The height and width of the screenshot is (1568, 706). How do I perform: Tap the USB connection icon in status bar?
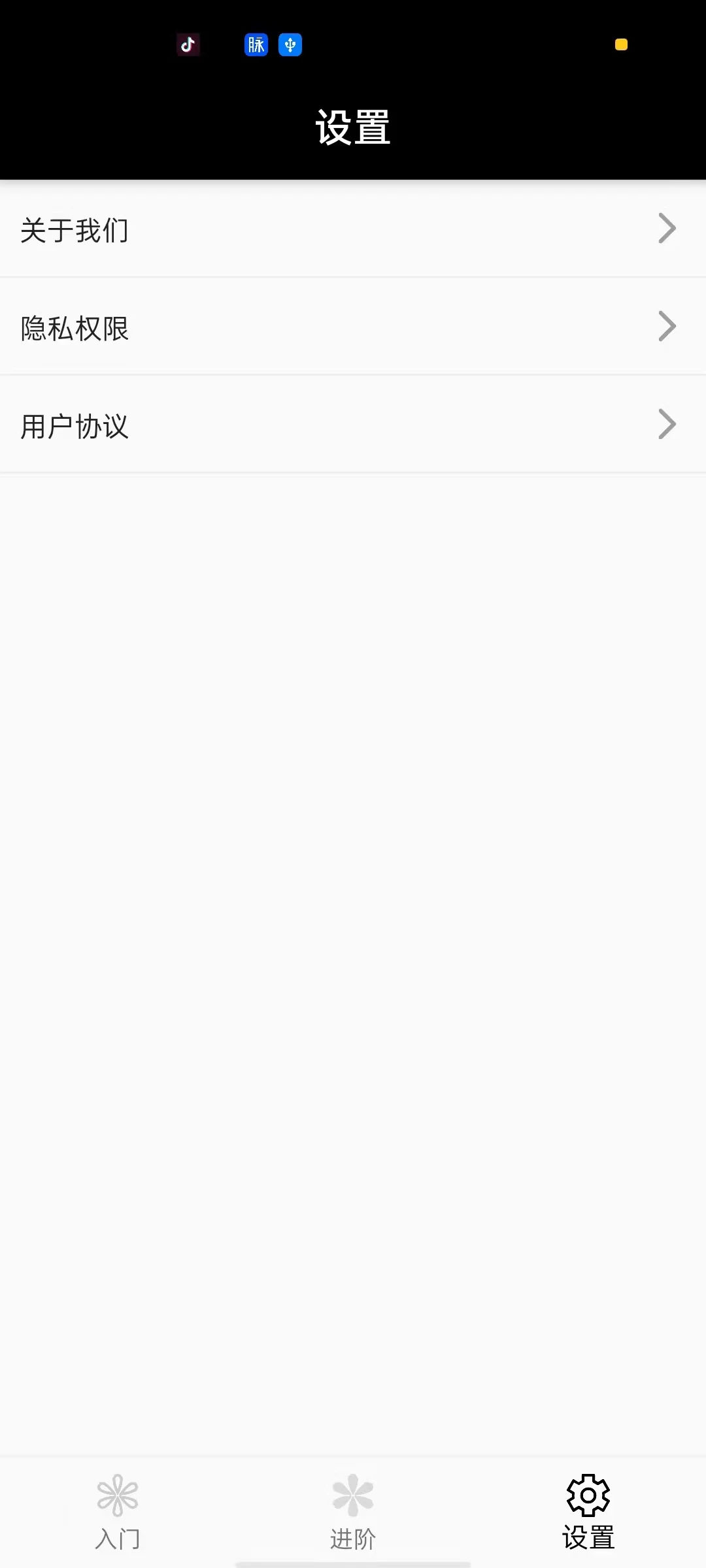click(290, 44)
